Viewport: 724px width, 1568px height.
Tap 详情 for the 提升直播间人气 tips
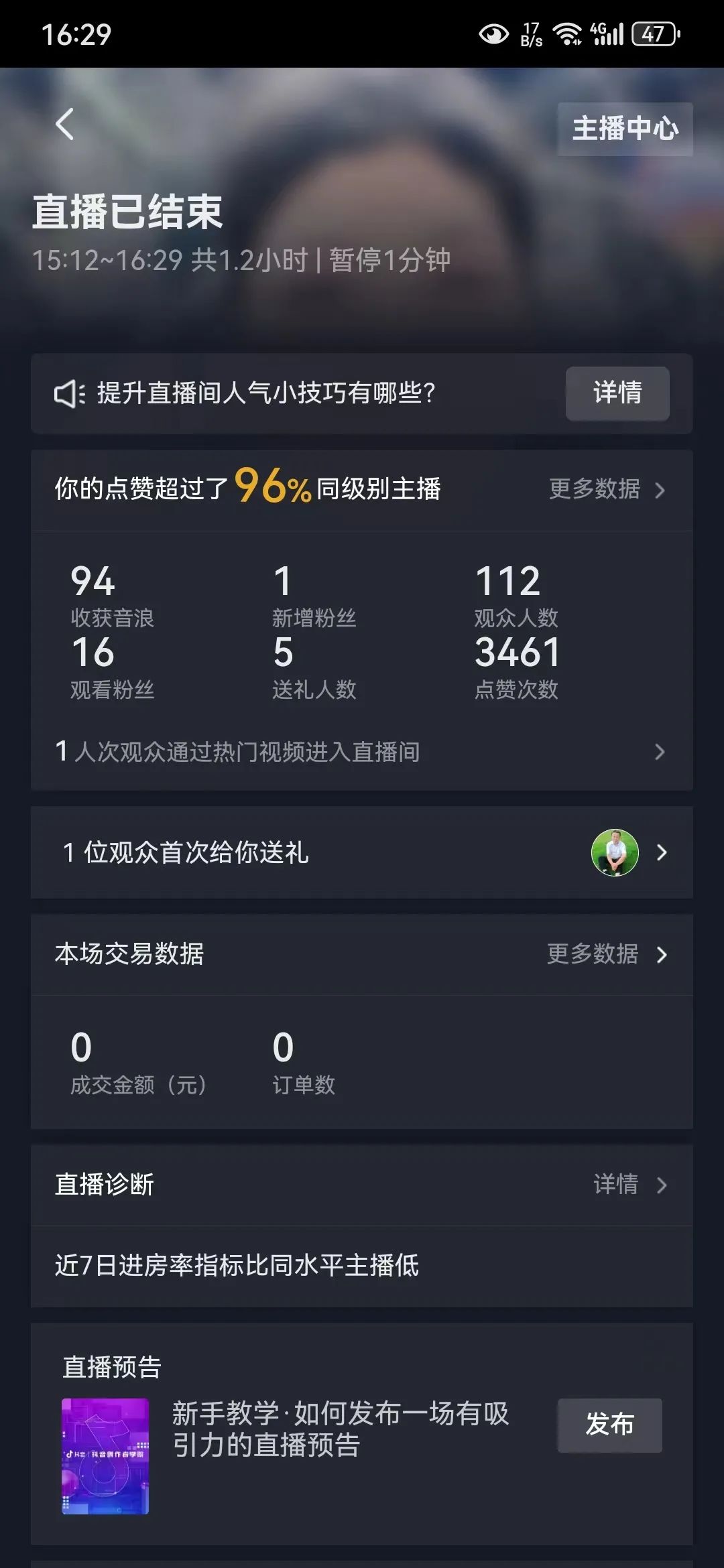point(617,393)
